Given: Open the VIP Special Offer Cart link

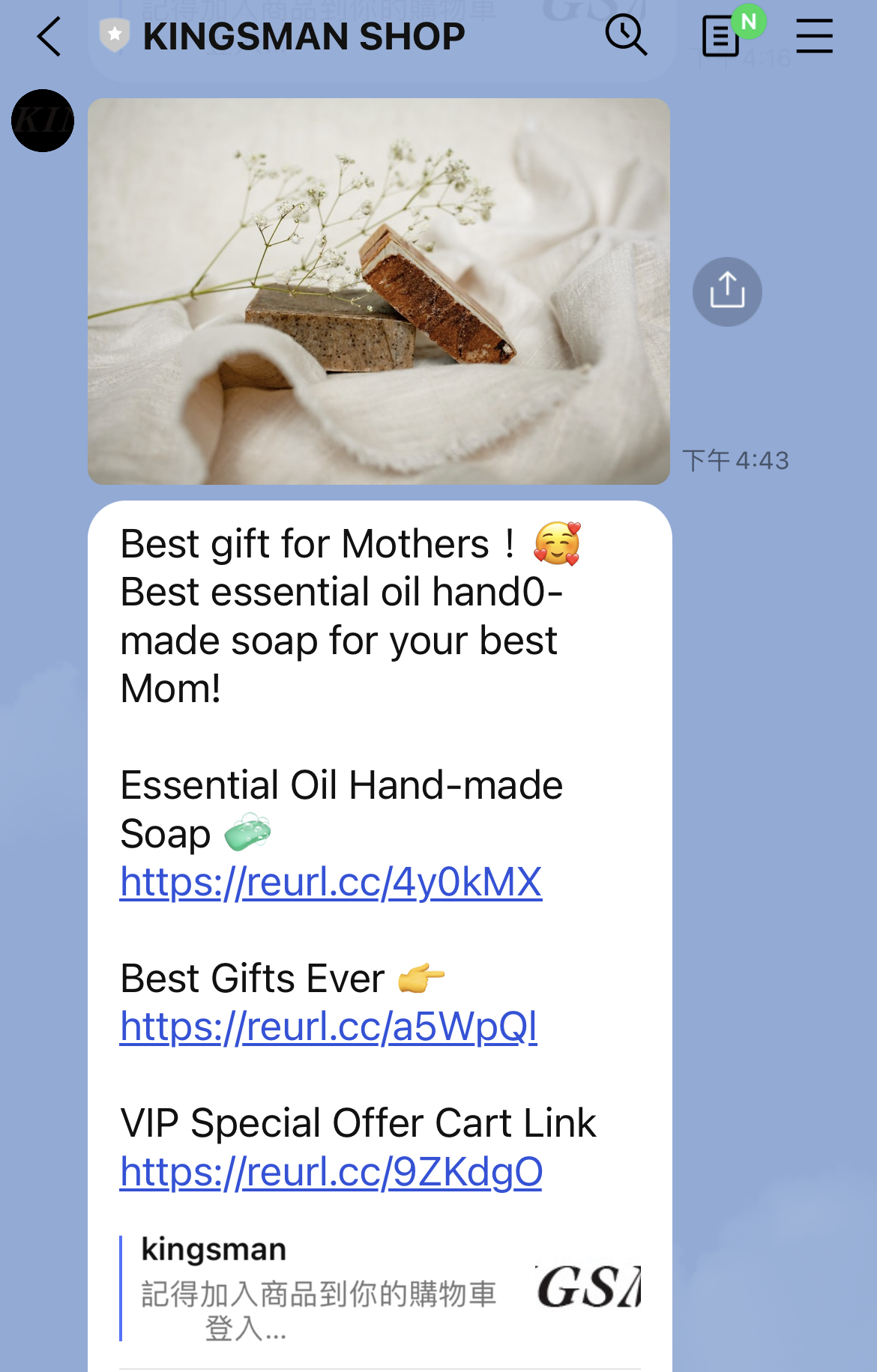Looking at the screenshot, I should pos(331,1172).
